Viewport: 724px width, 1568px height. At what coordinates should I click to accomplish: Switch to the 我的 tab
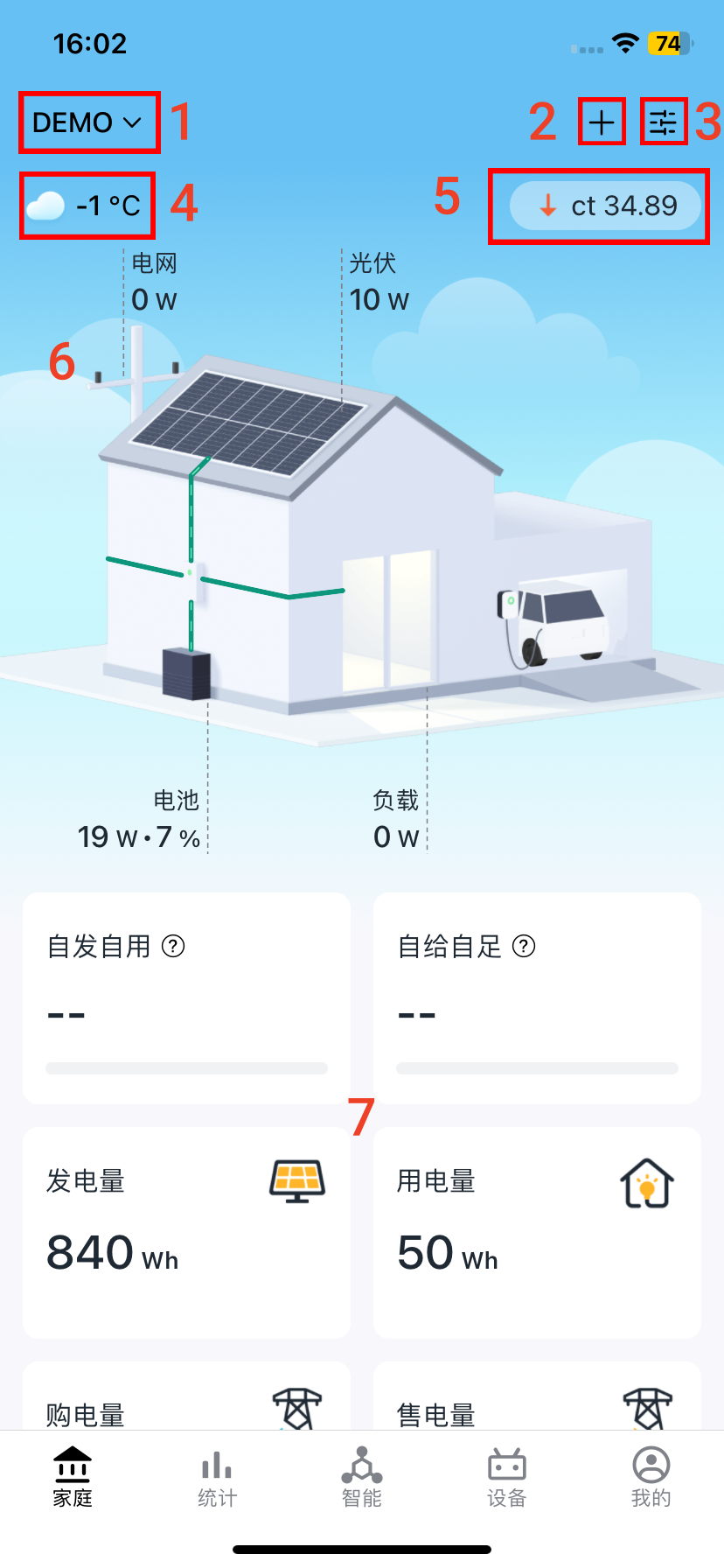click(651, 1477)
